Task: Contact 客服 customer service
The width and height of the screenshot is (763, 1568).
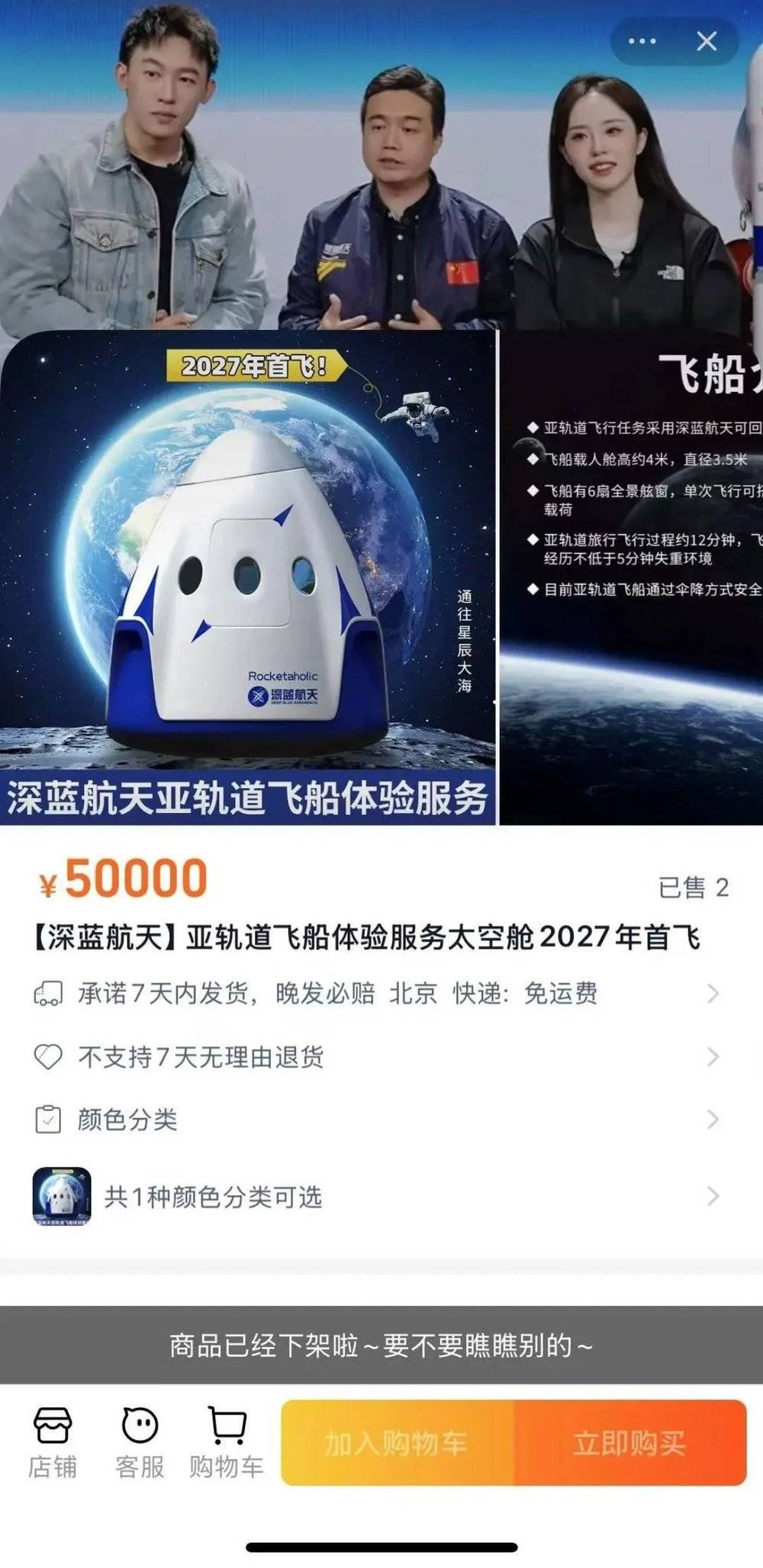Action: [x=140, y=1443]
